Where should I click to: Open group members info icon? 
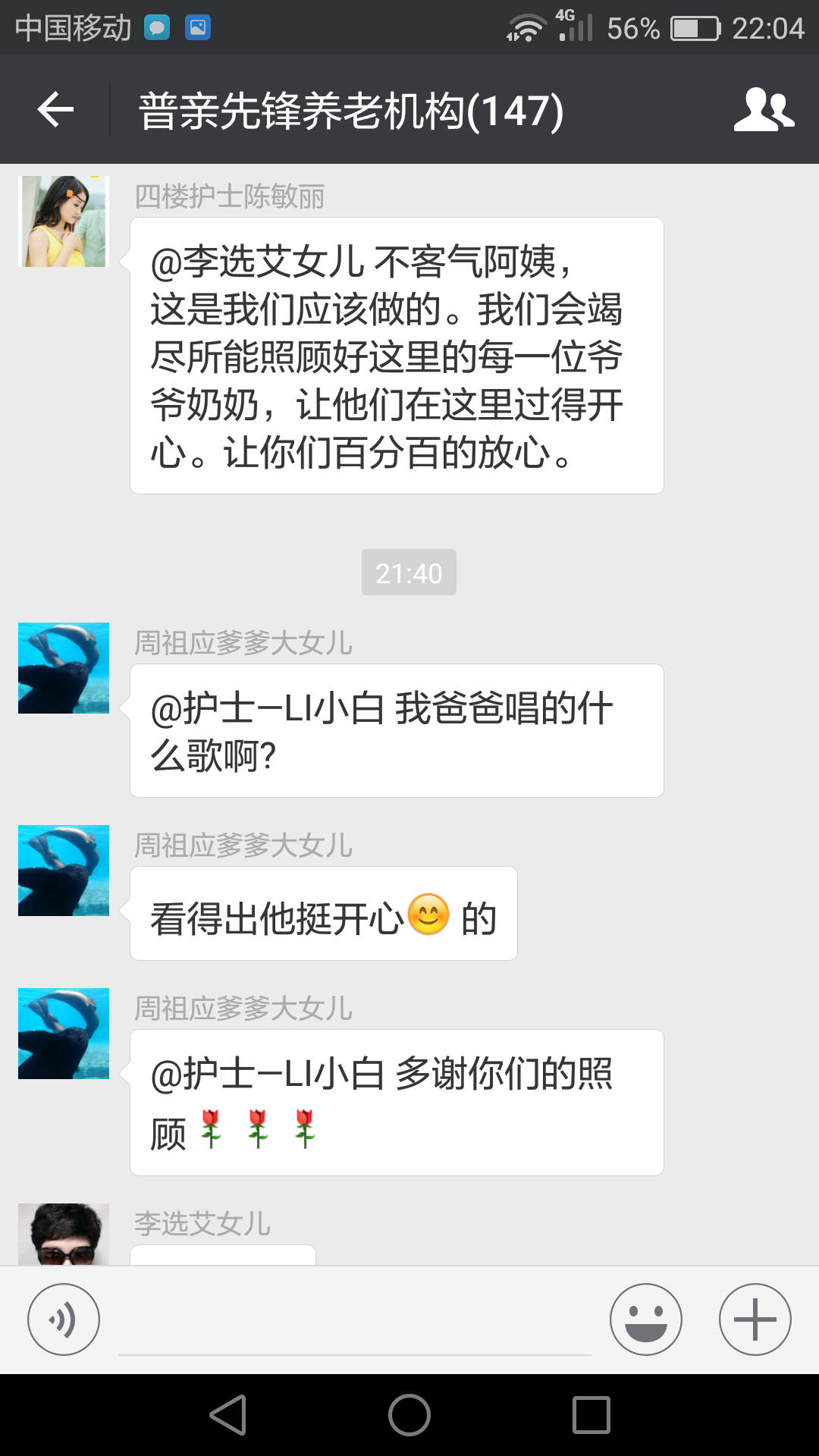tap(763, 110)
